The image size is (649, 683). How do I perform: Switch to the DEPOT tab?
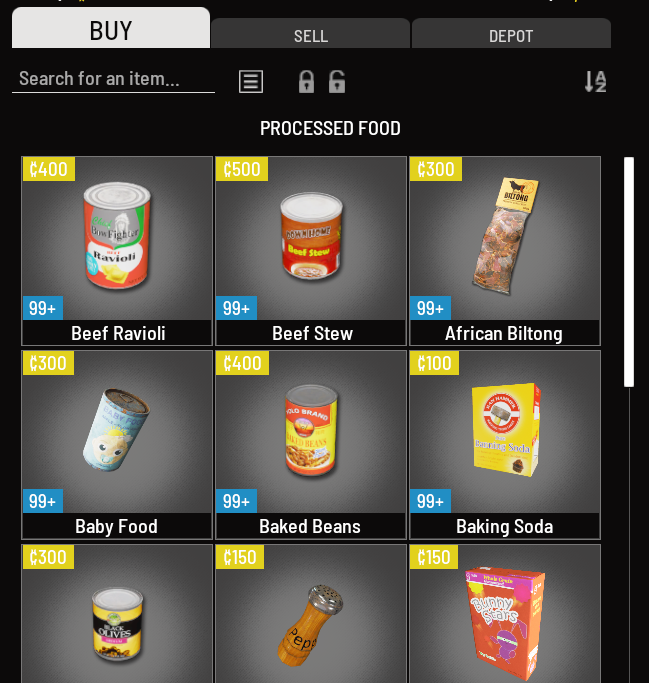tap(510, 35)
